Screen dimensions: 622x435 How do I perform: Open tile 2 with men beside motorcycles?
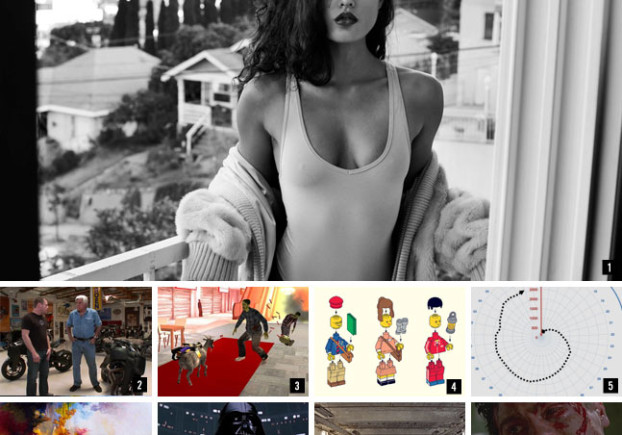pyautogui.click(x=75, y=342)
